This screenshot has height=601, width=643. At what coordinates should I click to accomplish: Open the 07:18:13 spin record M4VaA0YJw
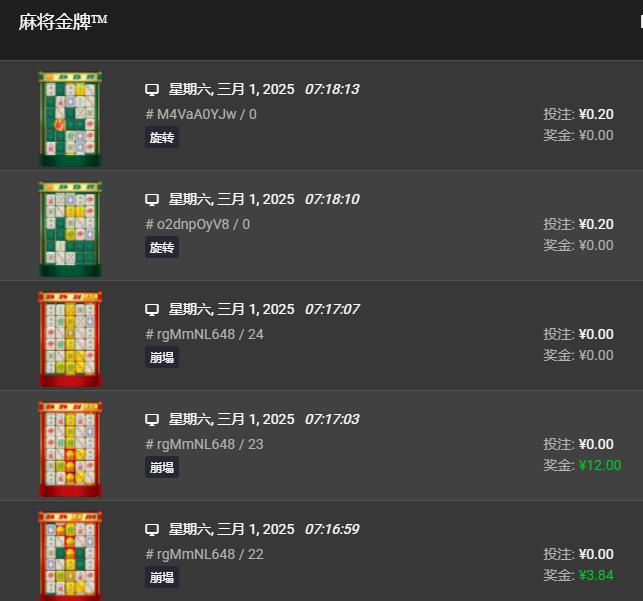pyautogui.click(x=321, y=115)
